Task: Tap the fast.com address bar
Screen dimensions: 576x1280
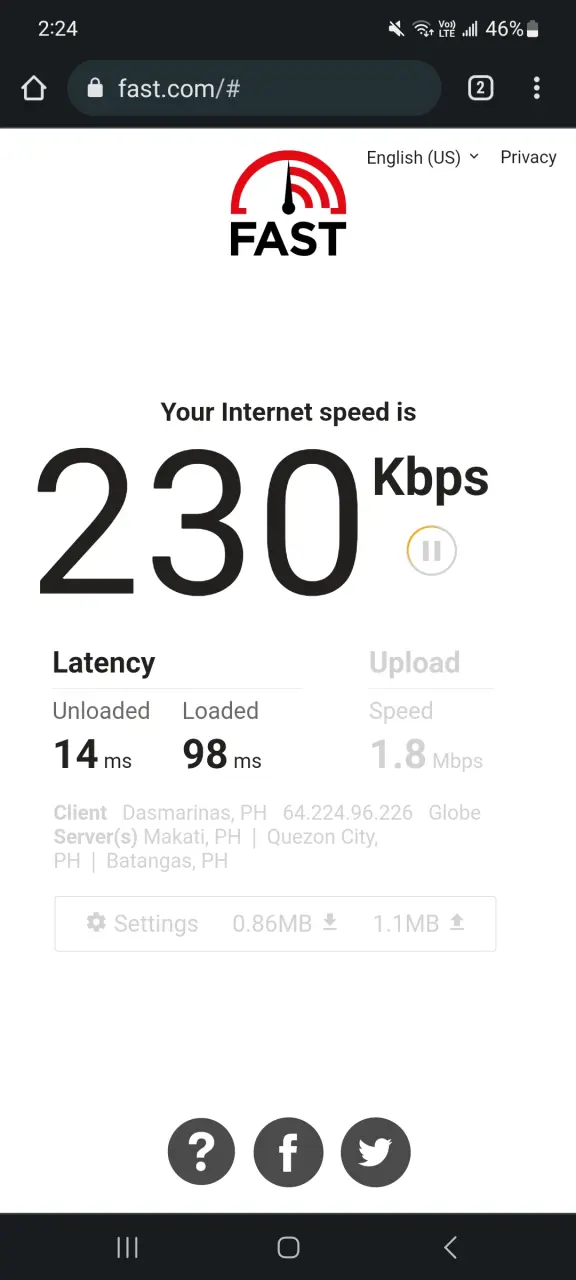Action: coord(254,89)
